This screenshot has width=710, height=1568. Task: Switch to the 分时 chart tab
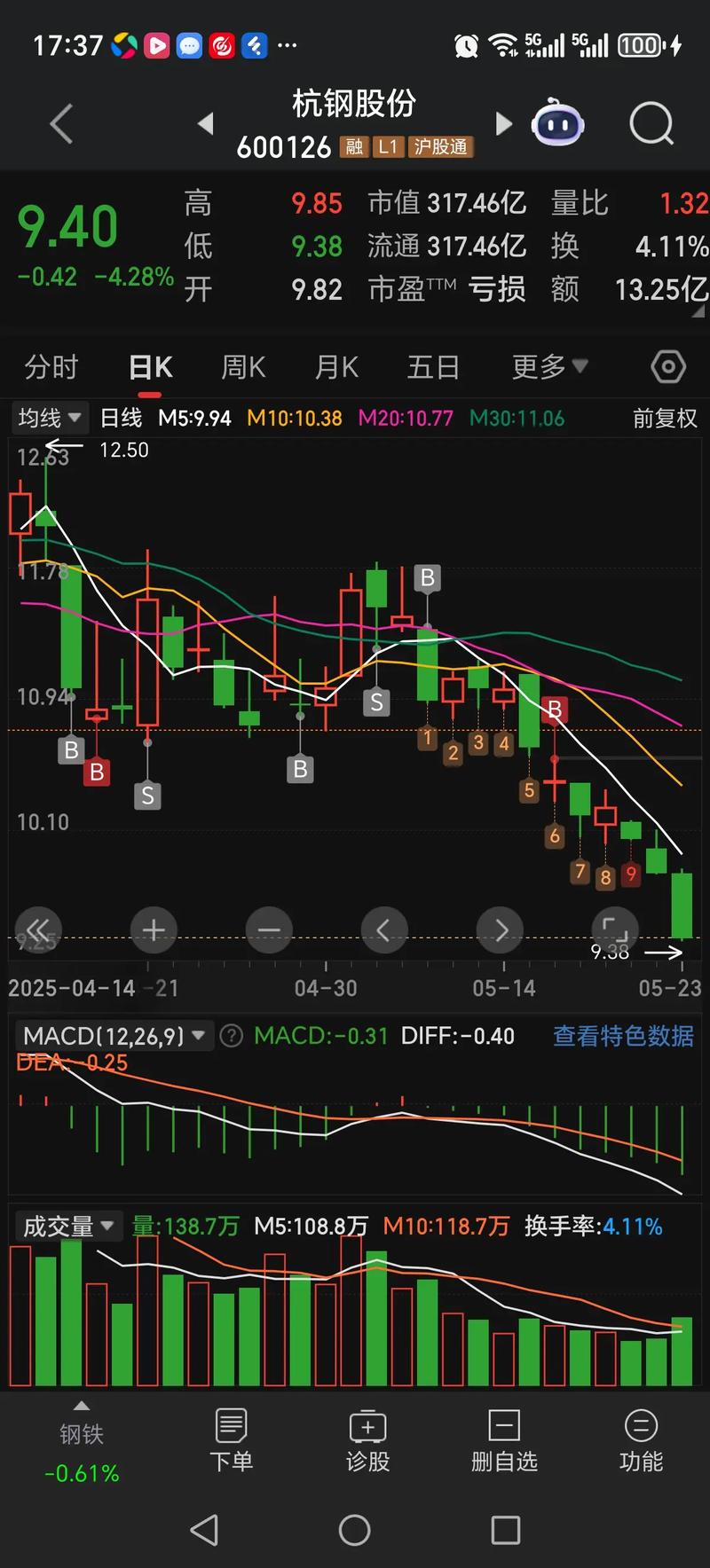tap(51, 366)
